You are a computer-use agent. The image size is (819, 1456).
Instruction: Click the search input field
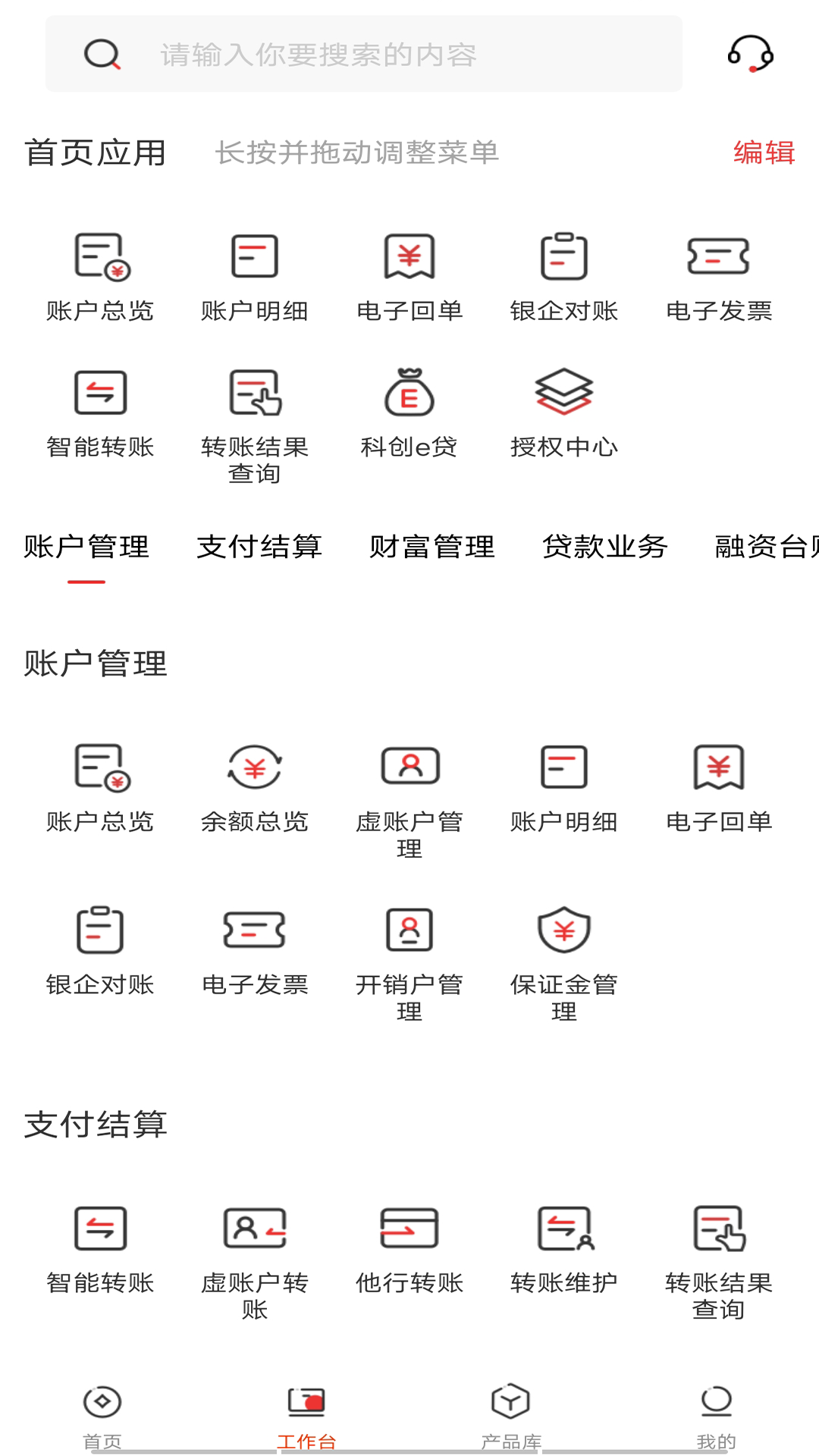[362, 54]
